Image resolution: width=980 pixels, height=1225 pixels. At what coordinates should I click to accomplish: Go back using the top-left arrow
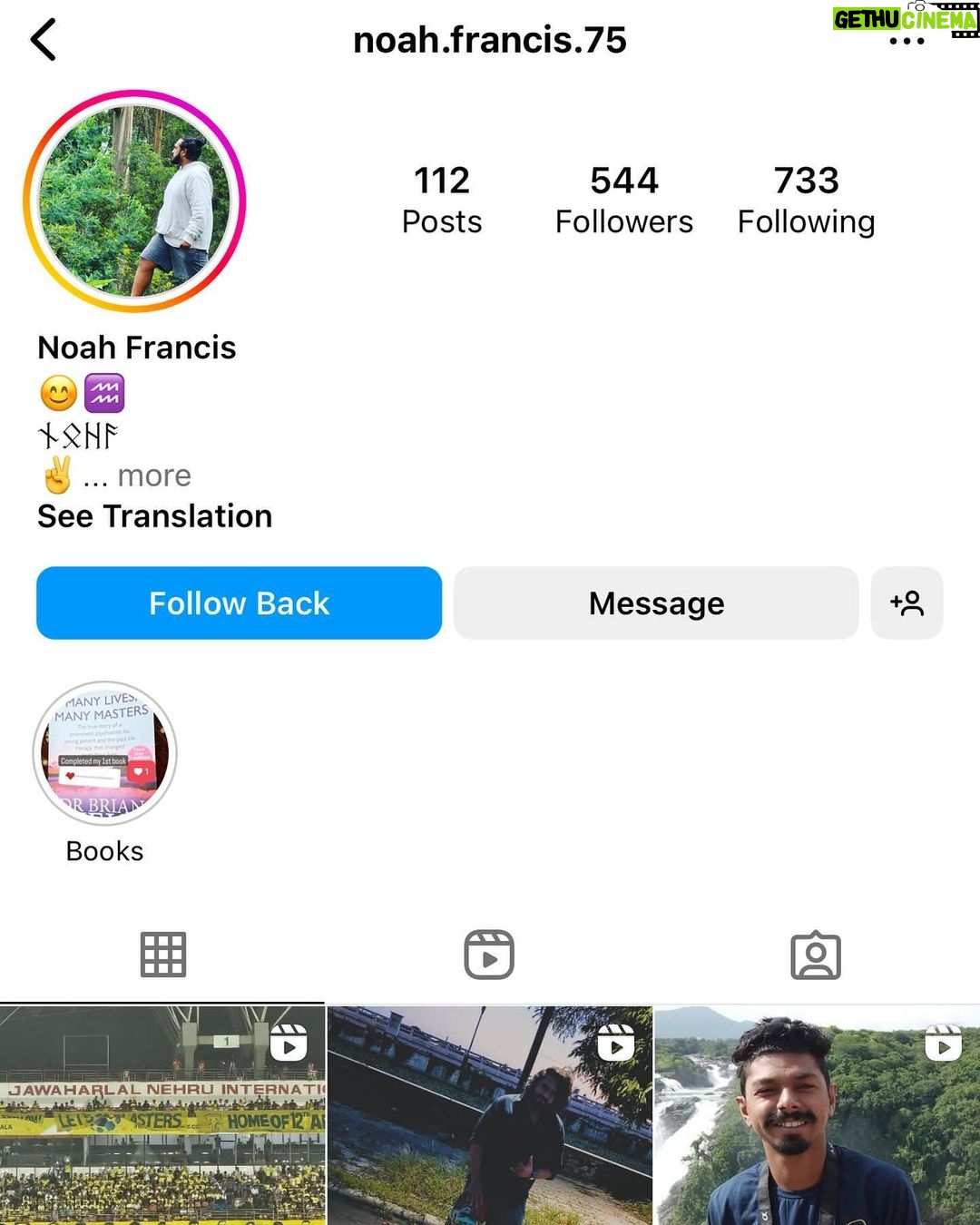[x=44, y=40]
